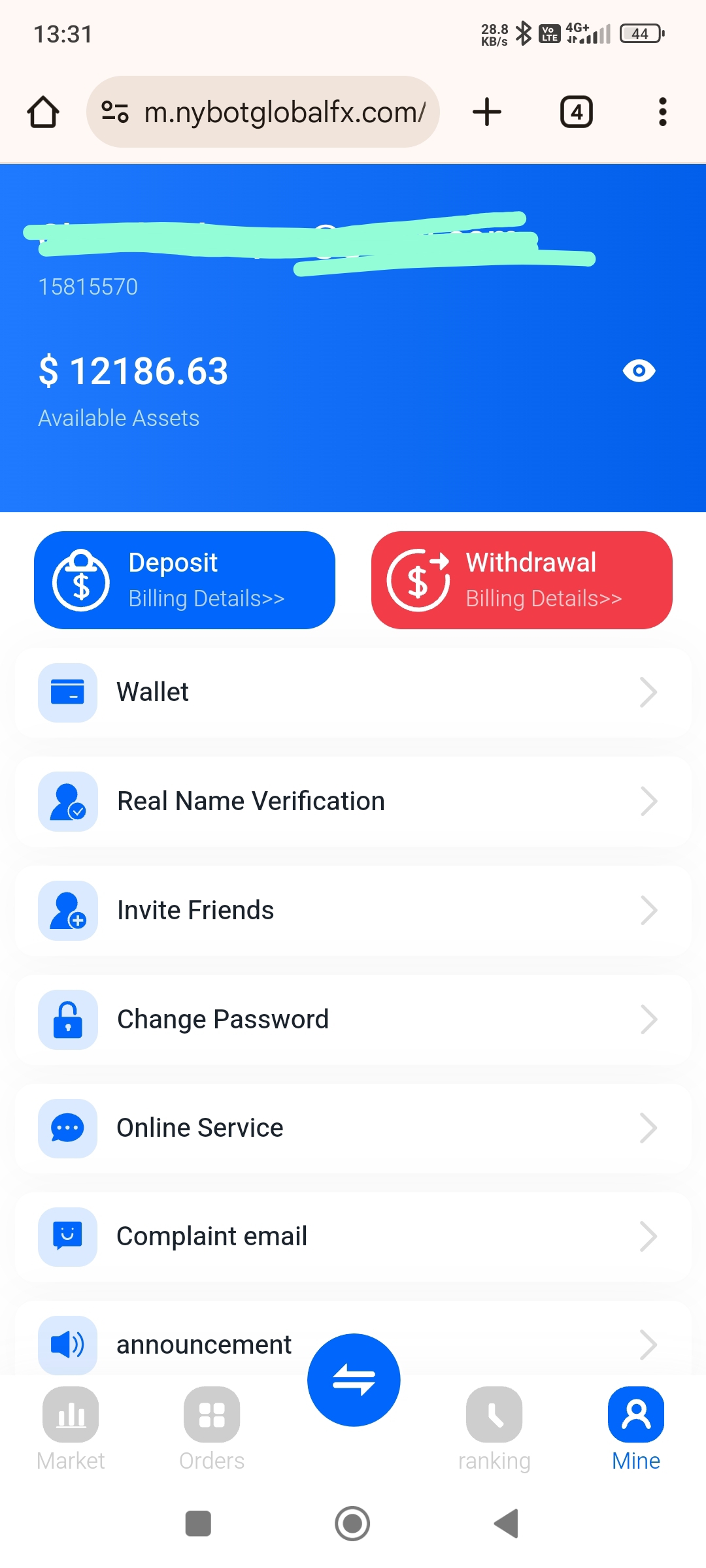View the open tabs switcher

576,112
